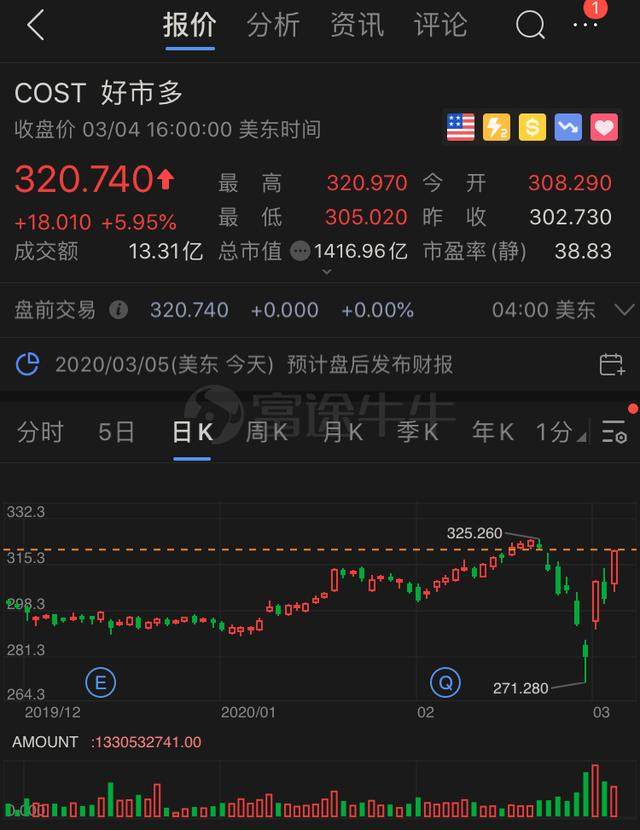Viewport: 640px width, 830px height.
Task: Switch to the 分析 tab
Action: coord(273,26)
